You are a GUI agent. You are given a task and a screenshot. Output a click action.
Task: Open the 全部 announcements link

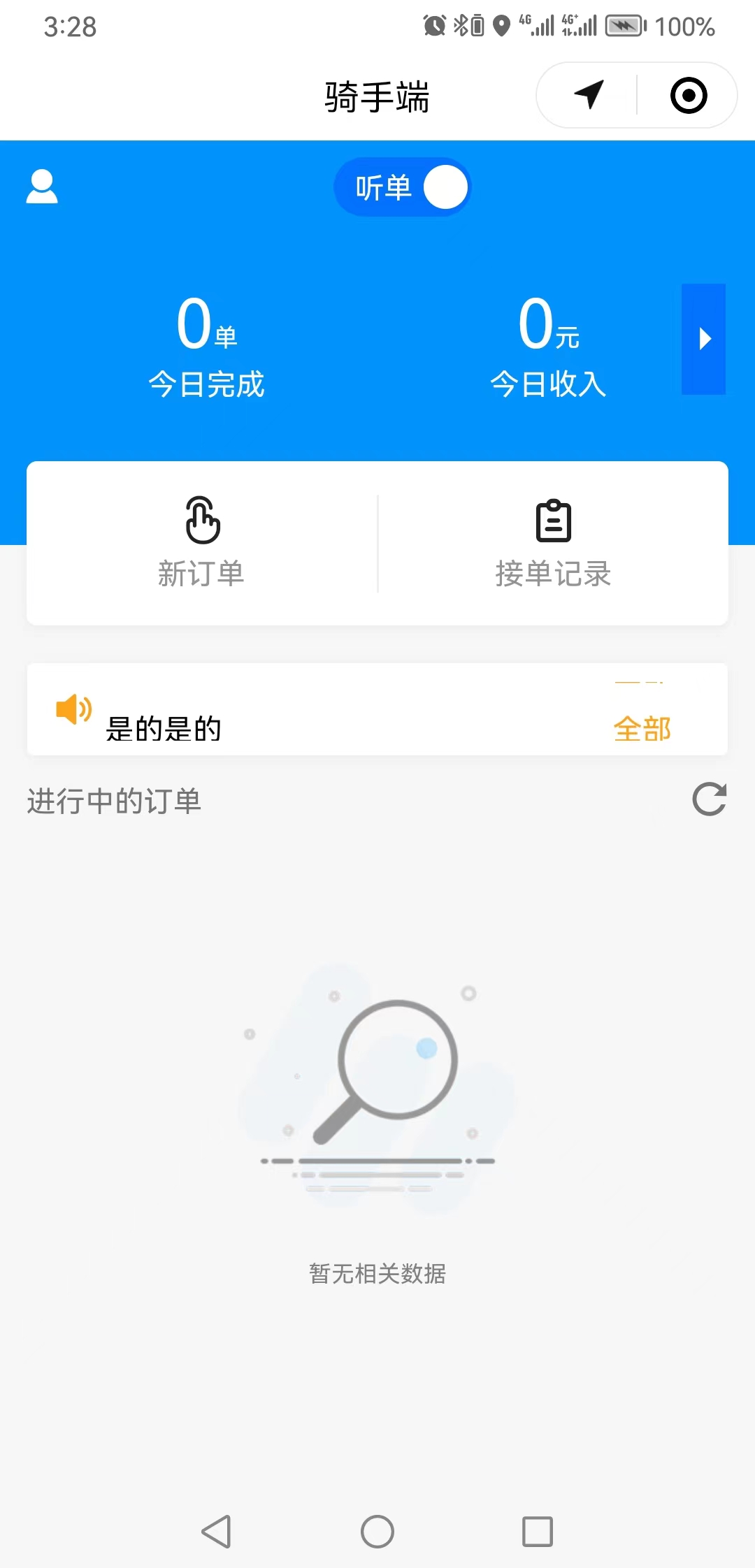click(x=642, y=729)
